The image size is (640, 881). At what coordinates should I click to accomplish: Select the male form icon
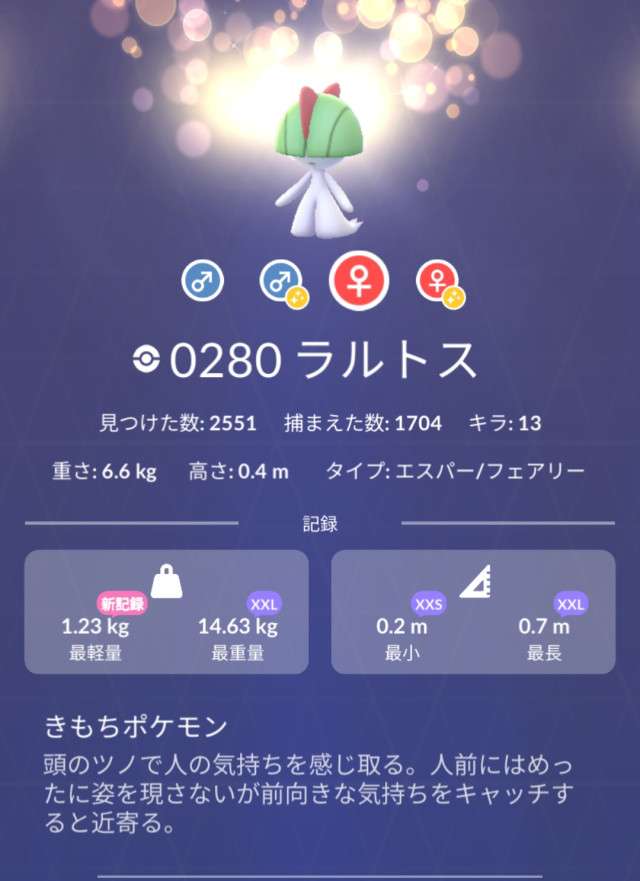tap(203, 283)
